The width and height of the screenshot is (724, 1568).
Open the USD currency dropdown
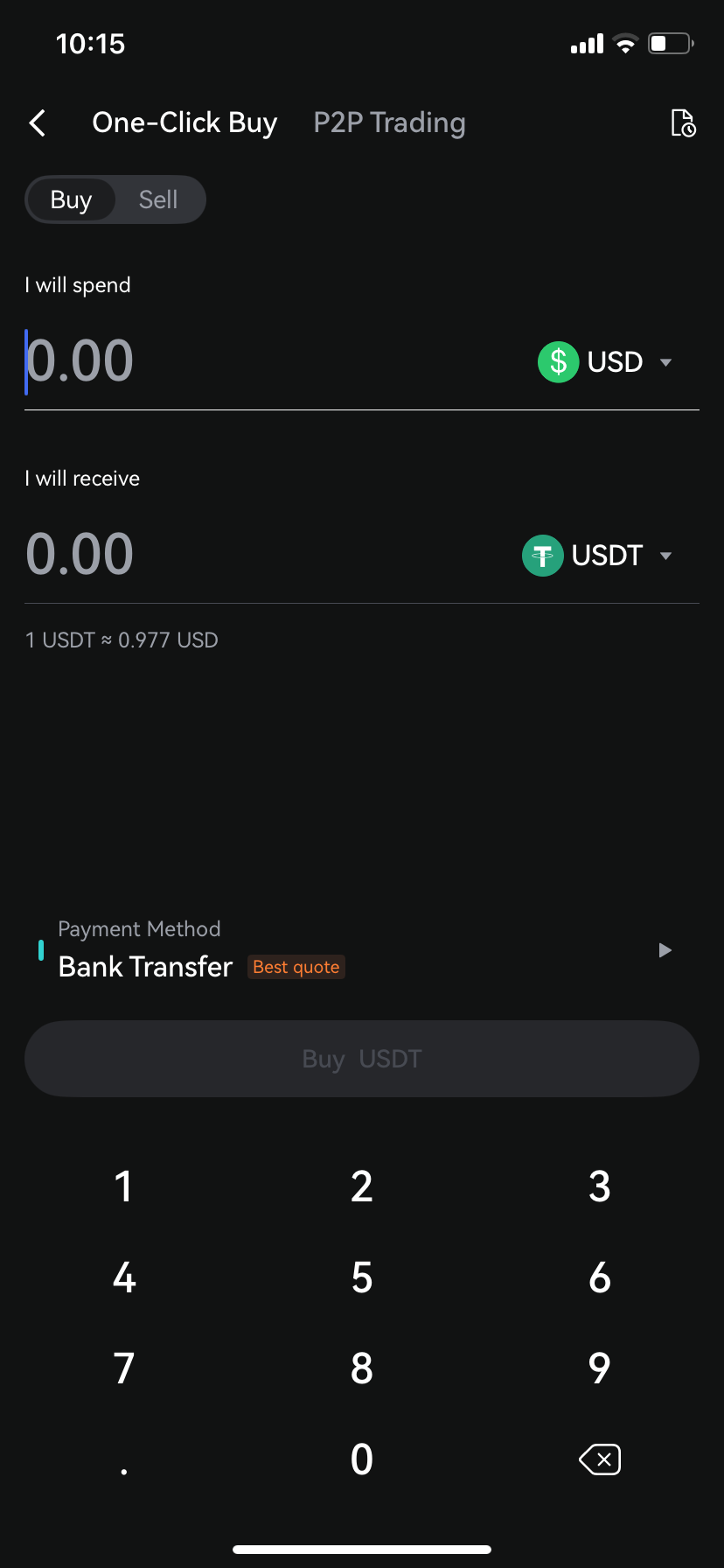[x=605, y=362]
